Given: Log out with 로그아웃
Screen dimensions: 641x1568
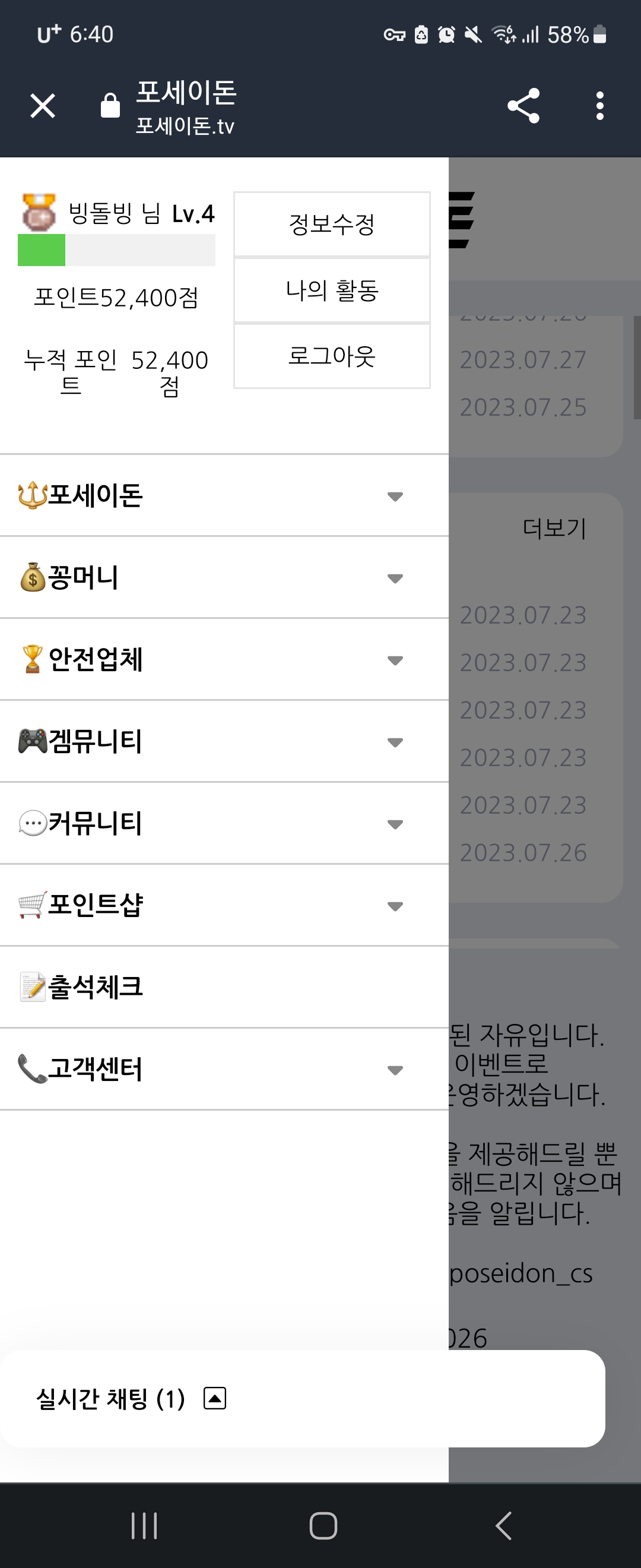Looking at the screenshot, I should pos(331,356).
